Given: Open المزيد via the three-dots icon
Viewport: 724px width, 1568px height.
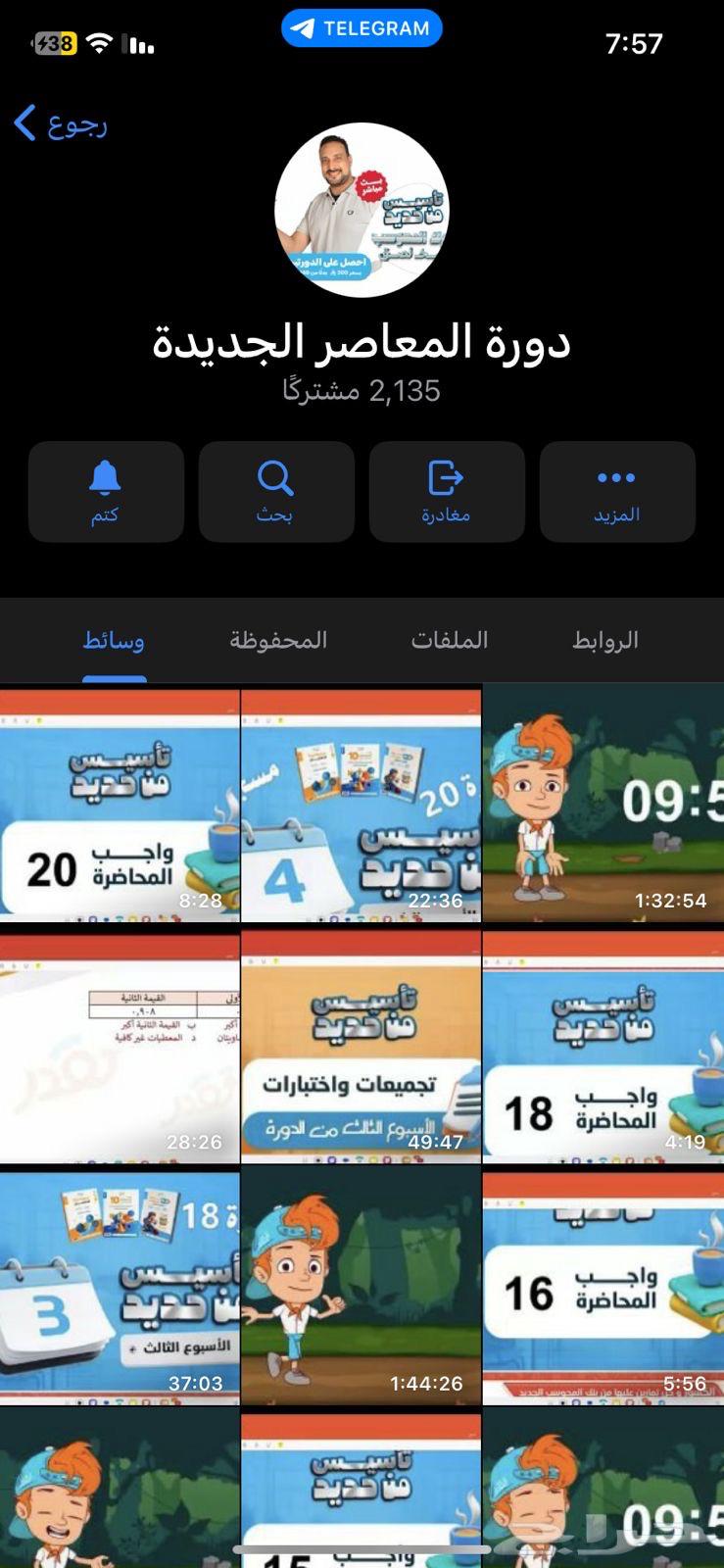Looking at the screenshot, I should (616, 477).
